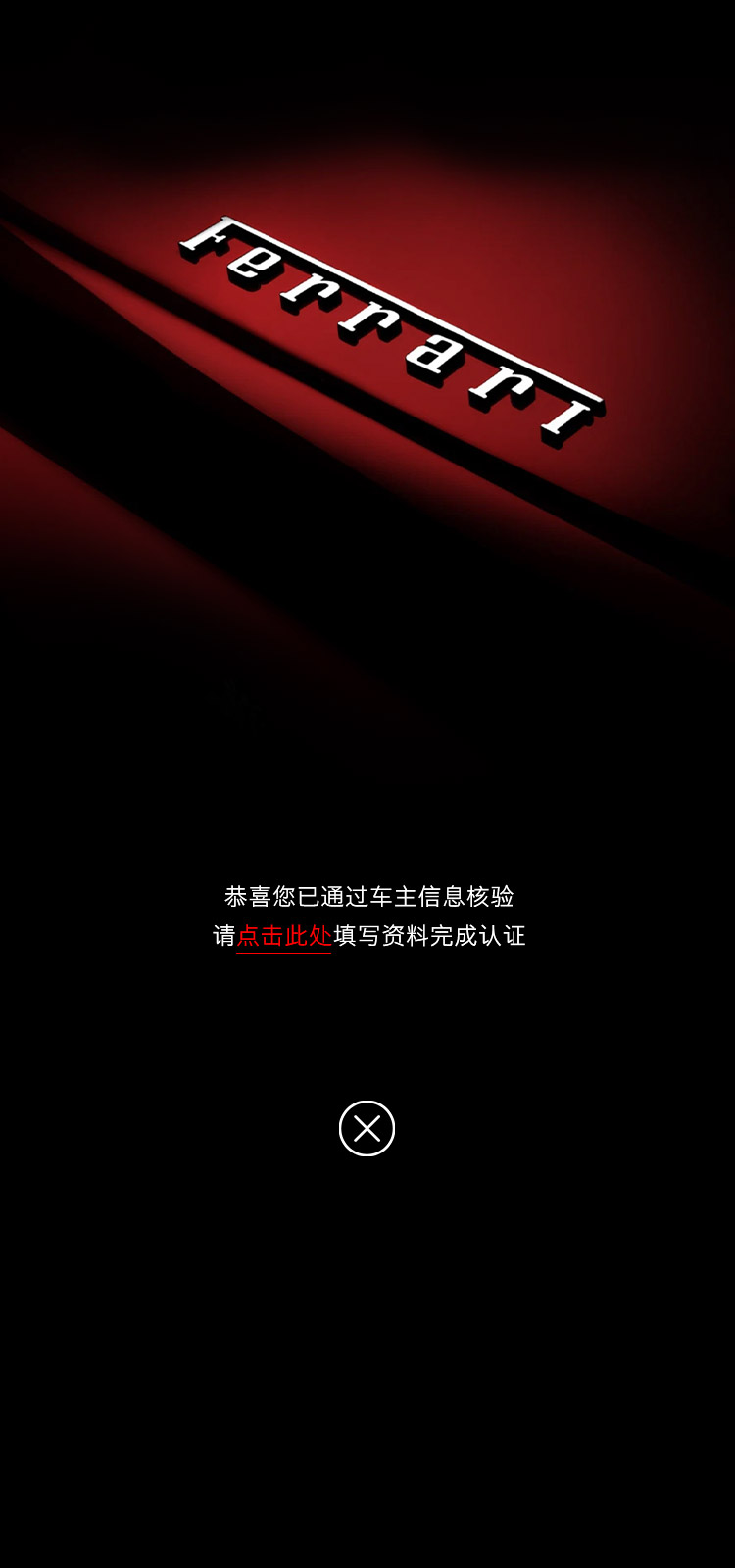Screen dimensions: 735x1568
Task: Tap the red 点击此处 link
Action: [283, 936]
